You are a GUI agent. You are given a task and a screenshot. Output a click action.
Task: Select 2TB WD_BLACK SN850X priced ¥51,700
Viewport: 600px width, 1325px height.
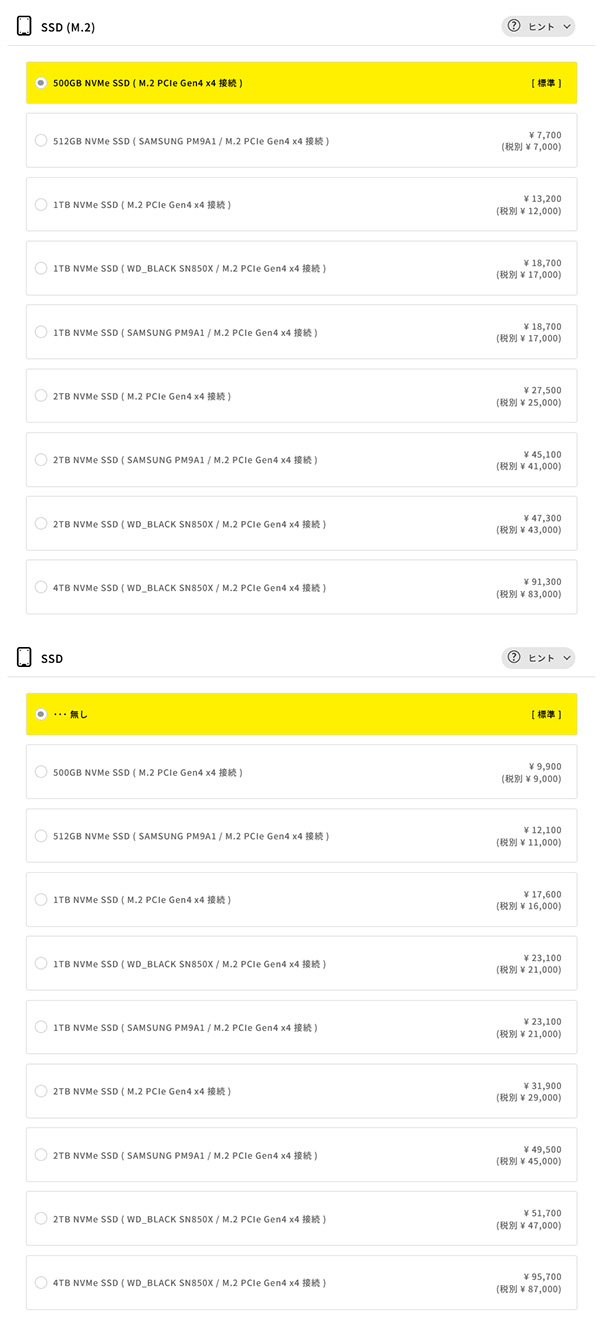click(x=301, y=1219)
